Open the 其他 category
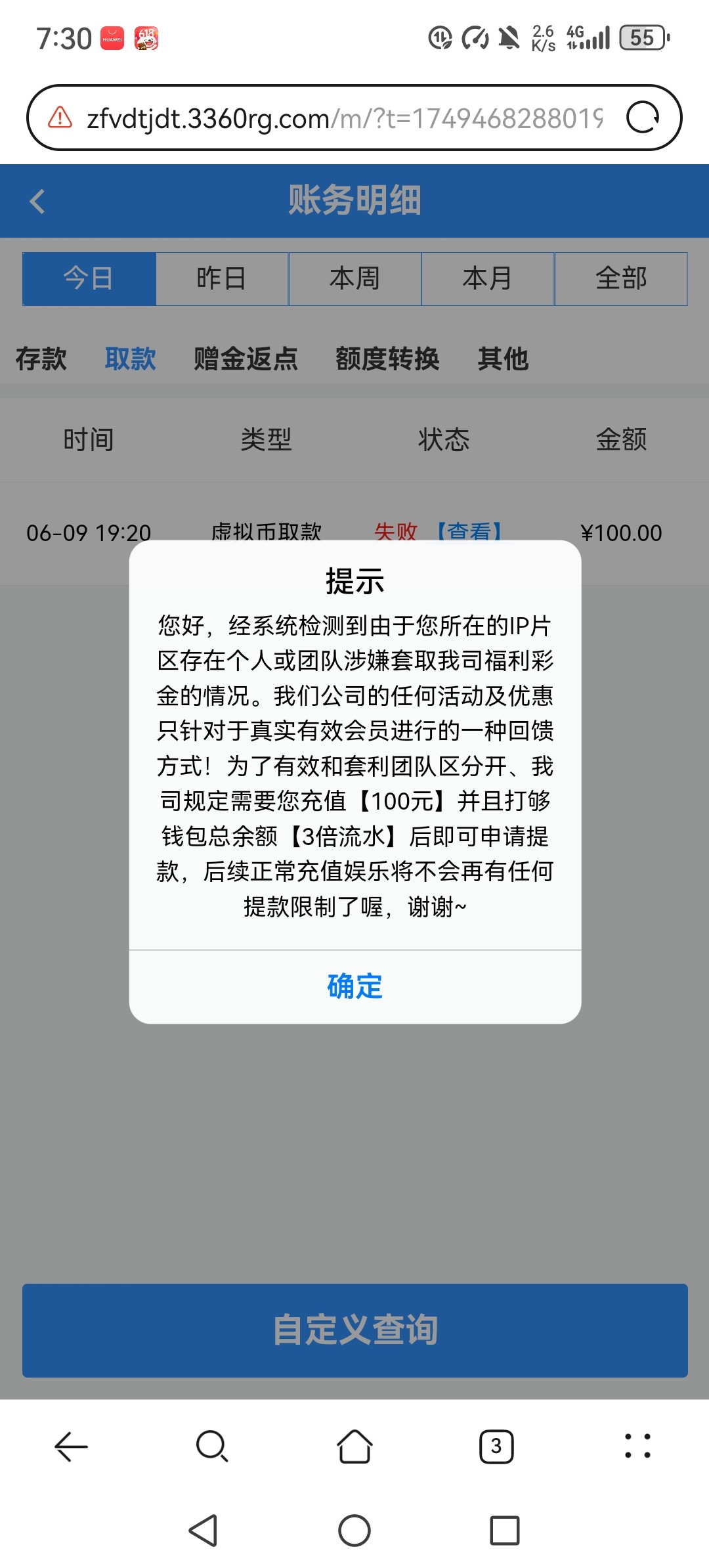Image resolution: width=709 pixels, height=1568 pixels. pyautogui.click(x=503, y=359)
